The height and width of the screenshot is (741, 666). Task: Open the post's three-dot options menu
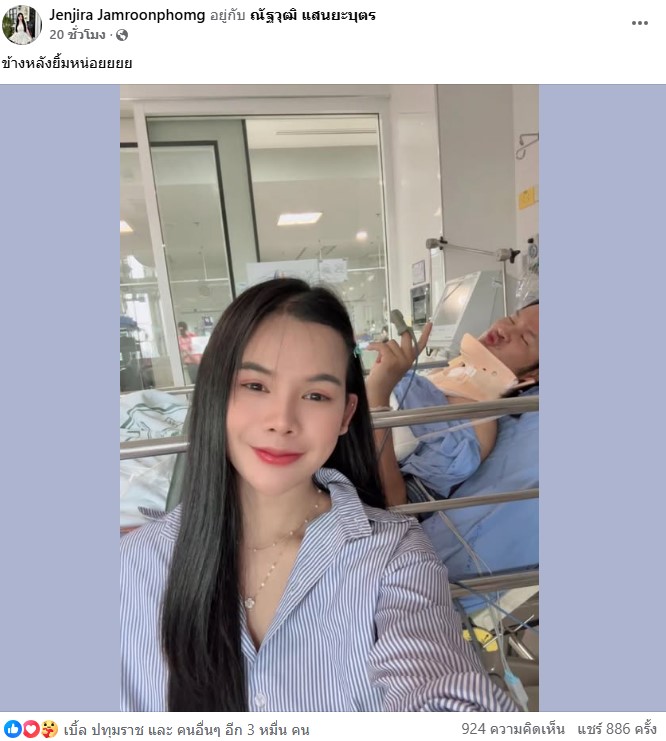[x=640, y=23]
